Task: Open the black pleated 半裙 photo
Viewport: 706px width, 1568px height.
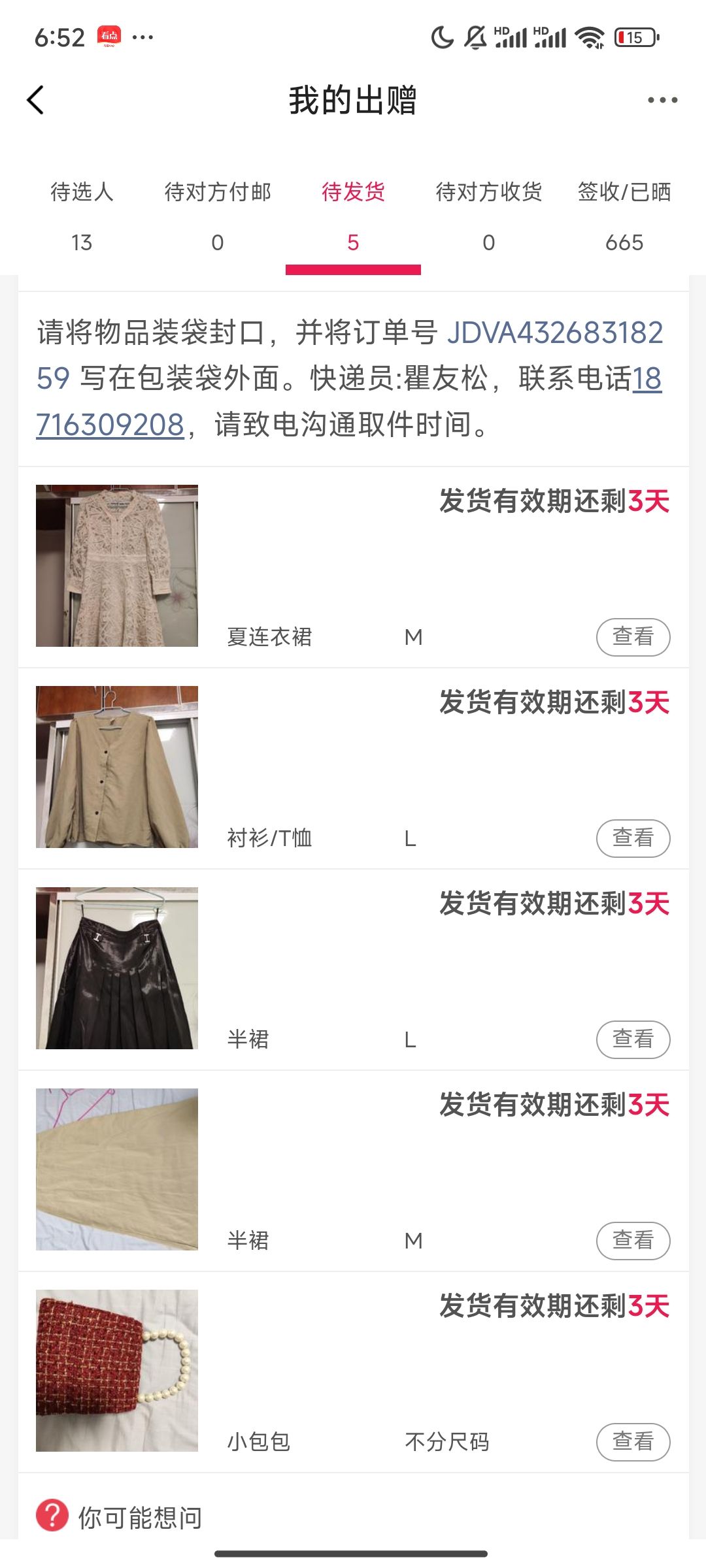Action: point(117,968)
